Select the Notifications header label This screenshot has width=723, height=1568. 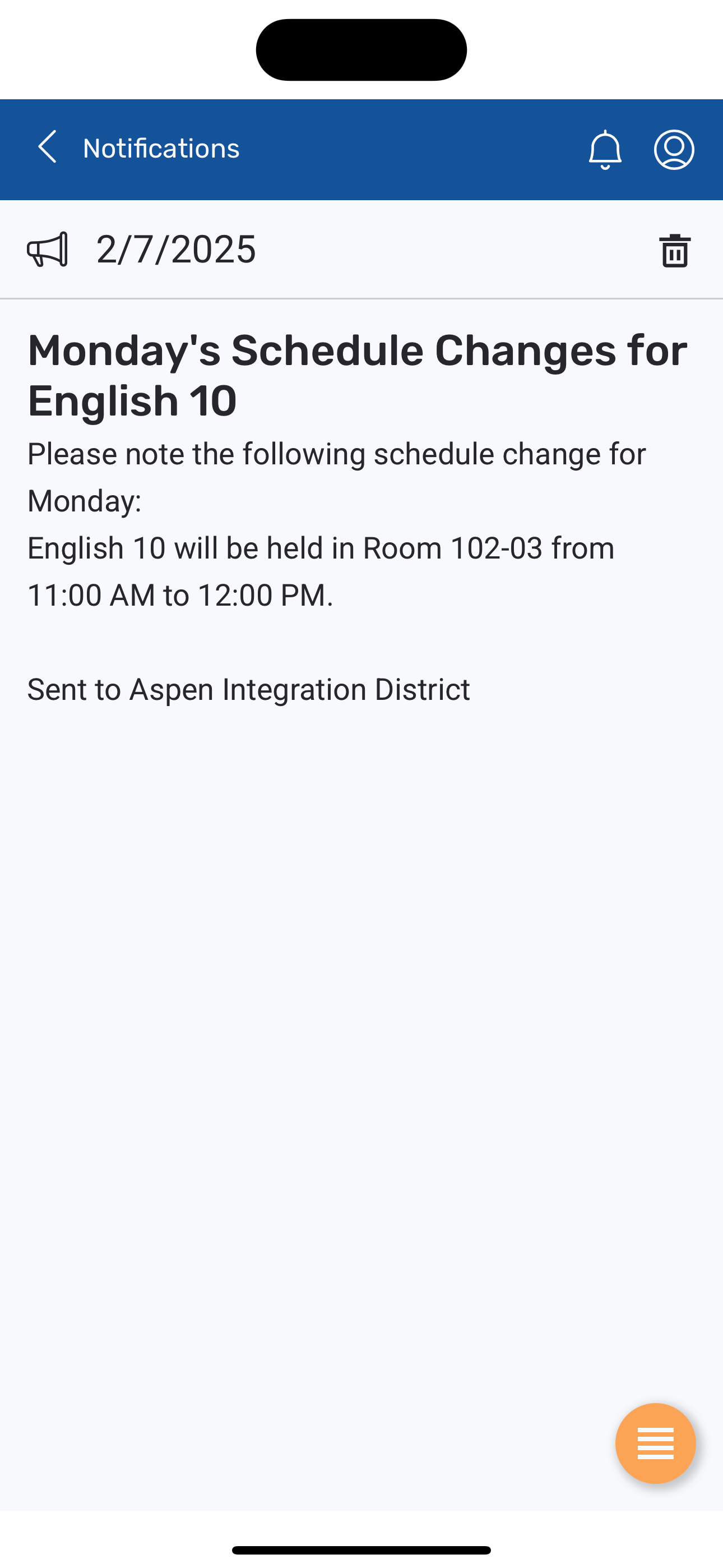coord(161,148)
